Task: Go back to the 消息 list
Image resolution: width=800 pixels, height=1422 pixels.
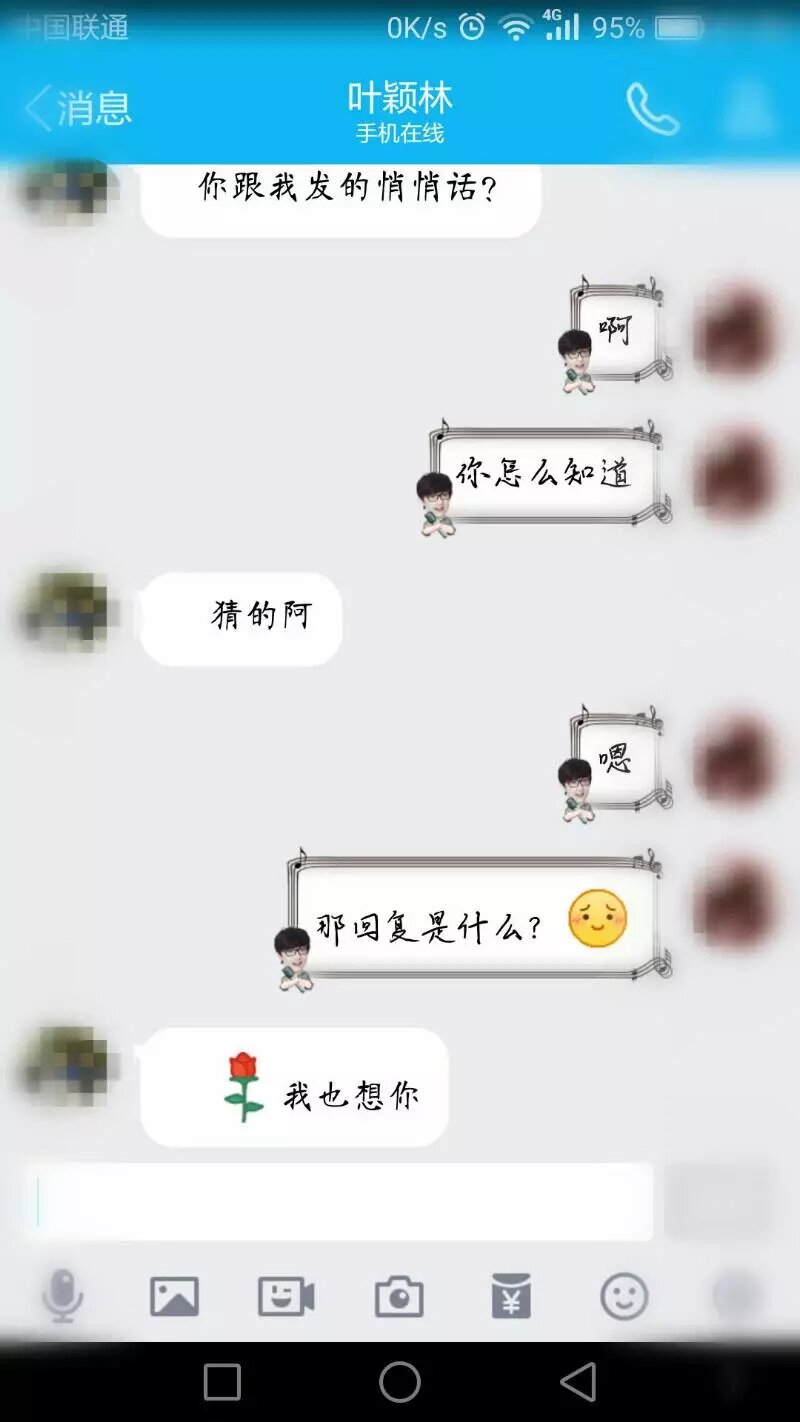Action: [78, 108]
